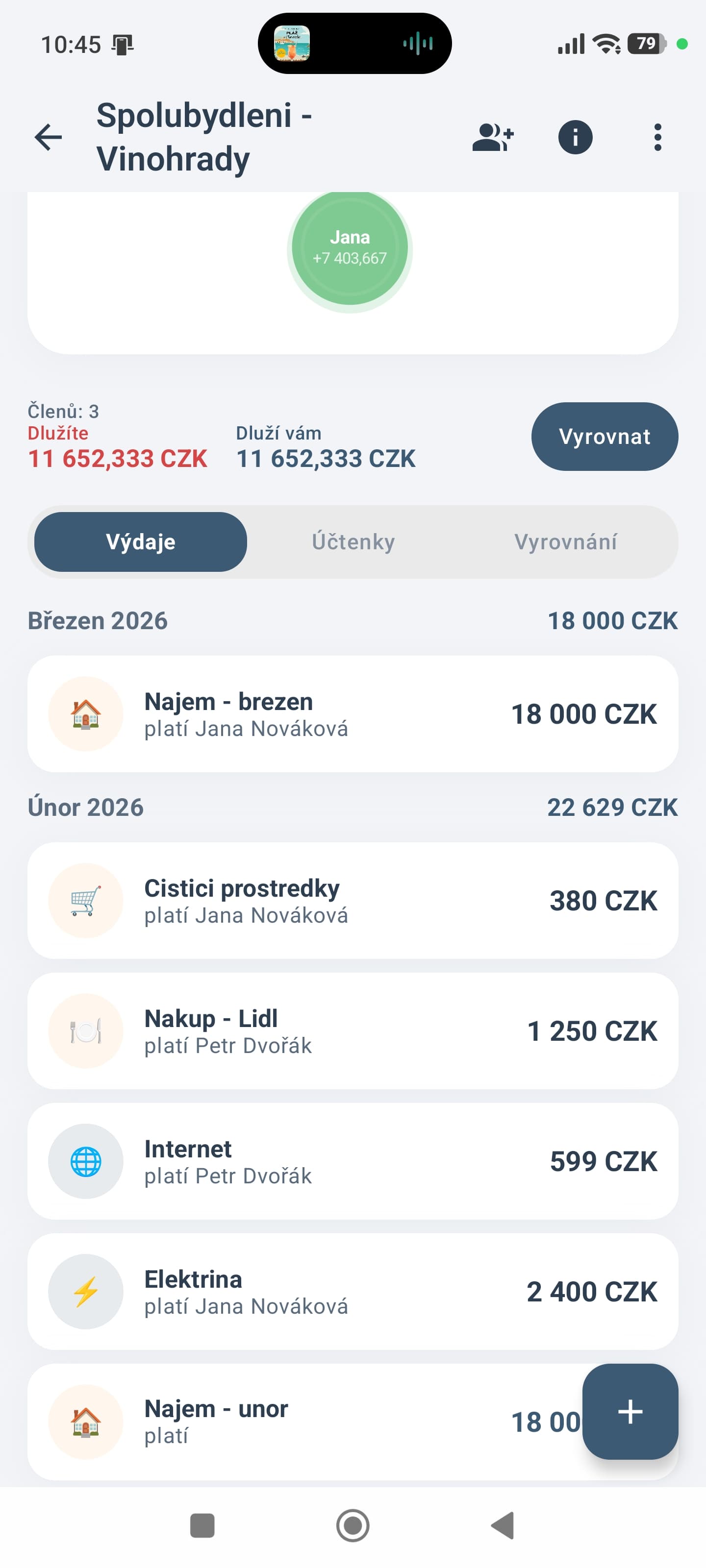Tap the shopping cart icon for Cistici prostredky
Image resolution: width=706 pixels, height=1568 pixels.
(86, 900)
